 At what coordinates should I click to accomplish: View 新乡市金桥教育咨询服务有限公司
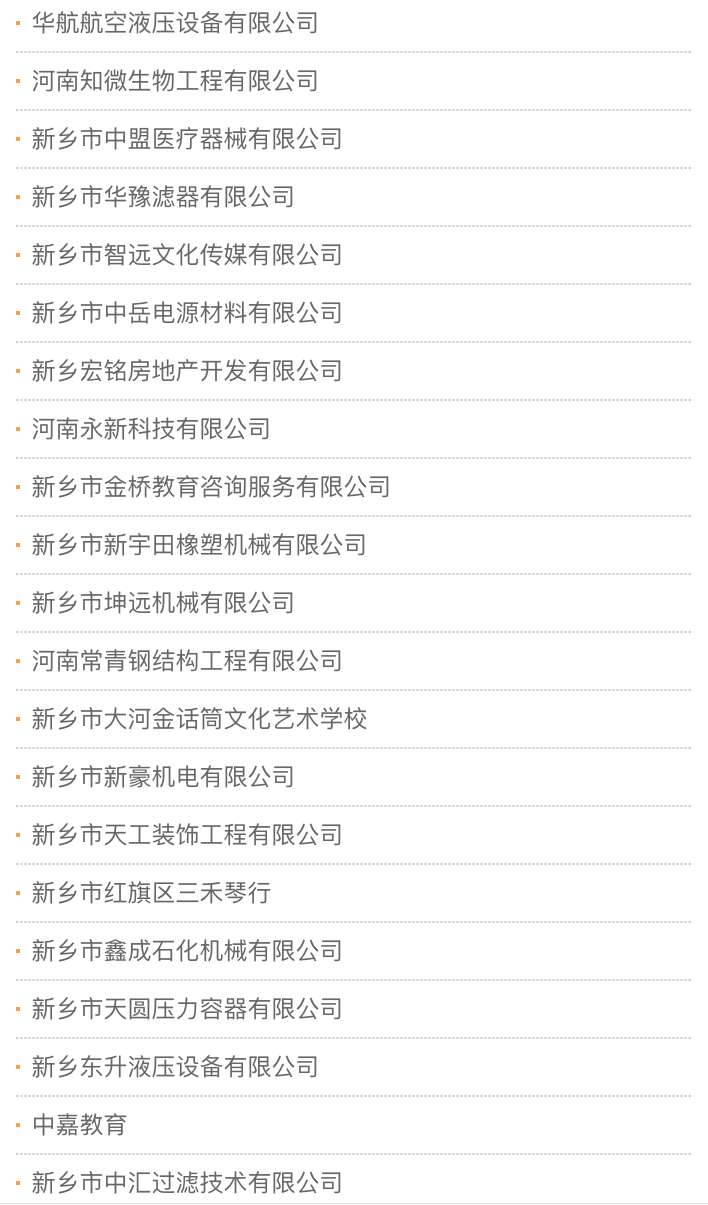tap(211, 487)
